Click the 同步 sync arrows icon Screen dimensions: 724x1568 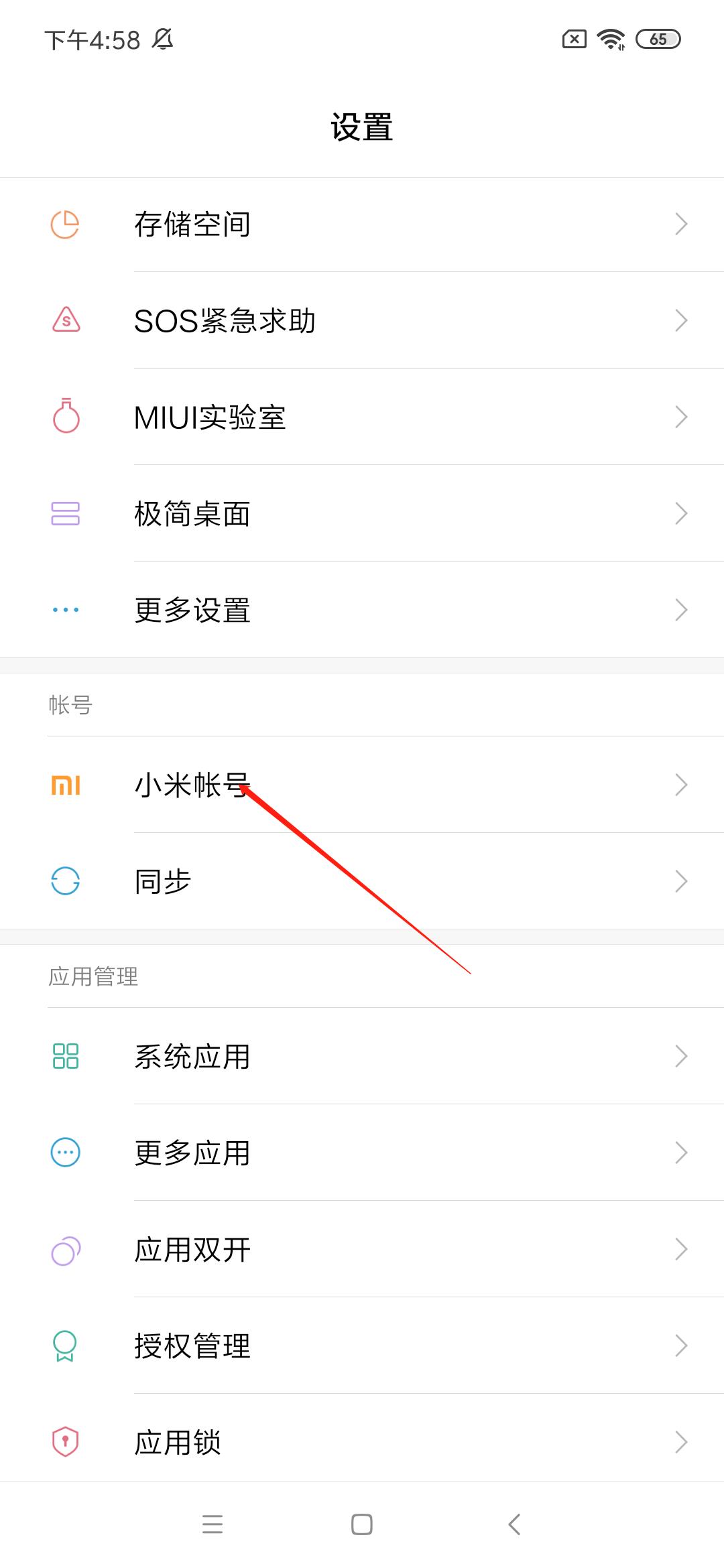point(65,882)
